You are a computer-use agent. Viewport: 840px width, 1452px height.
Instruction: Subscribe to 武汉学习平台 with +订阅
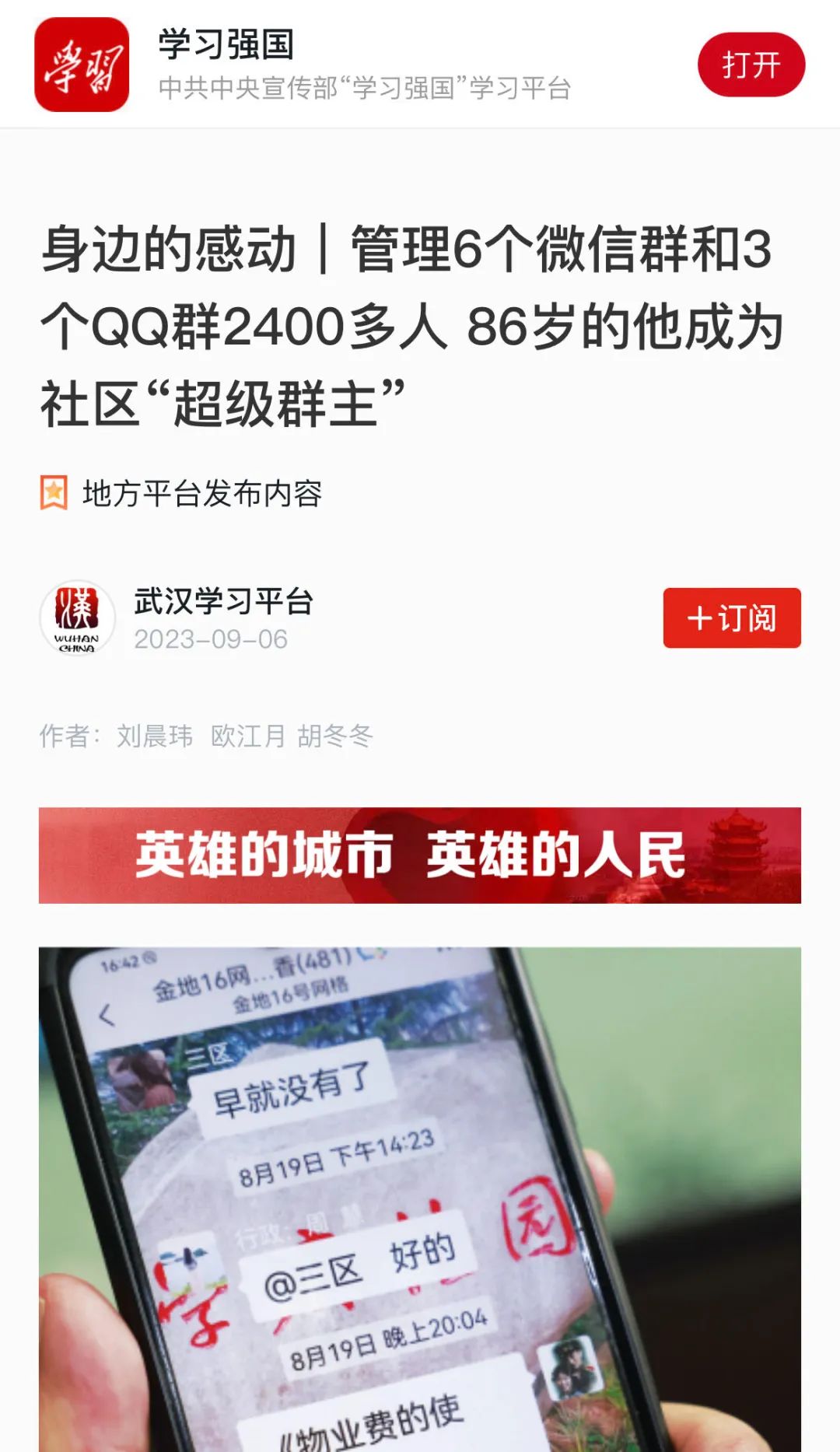[731, 618]
